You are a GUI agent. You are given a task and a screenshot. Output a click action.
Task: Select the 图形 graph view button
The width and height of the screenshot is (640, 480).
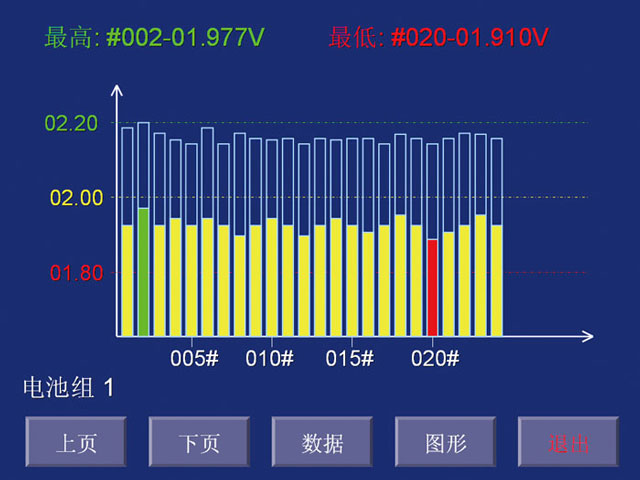(445, 444)
